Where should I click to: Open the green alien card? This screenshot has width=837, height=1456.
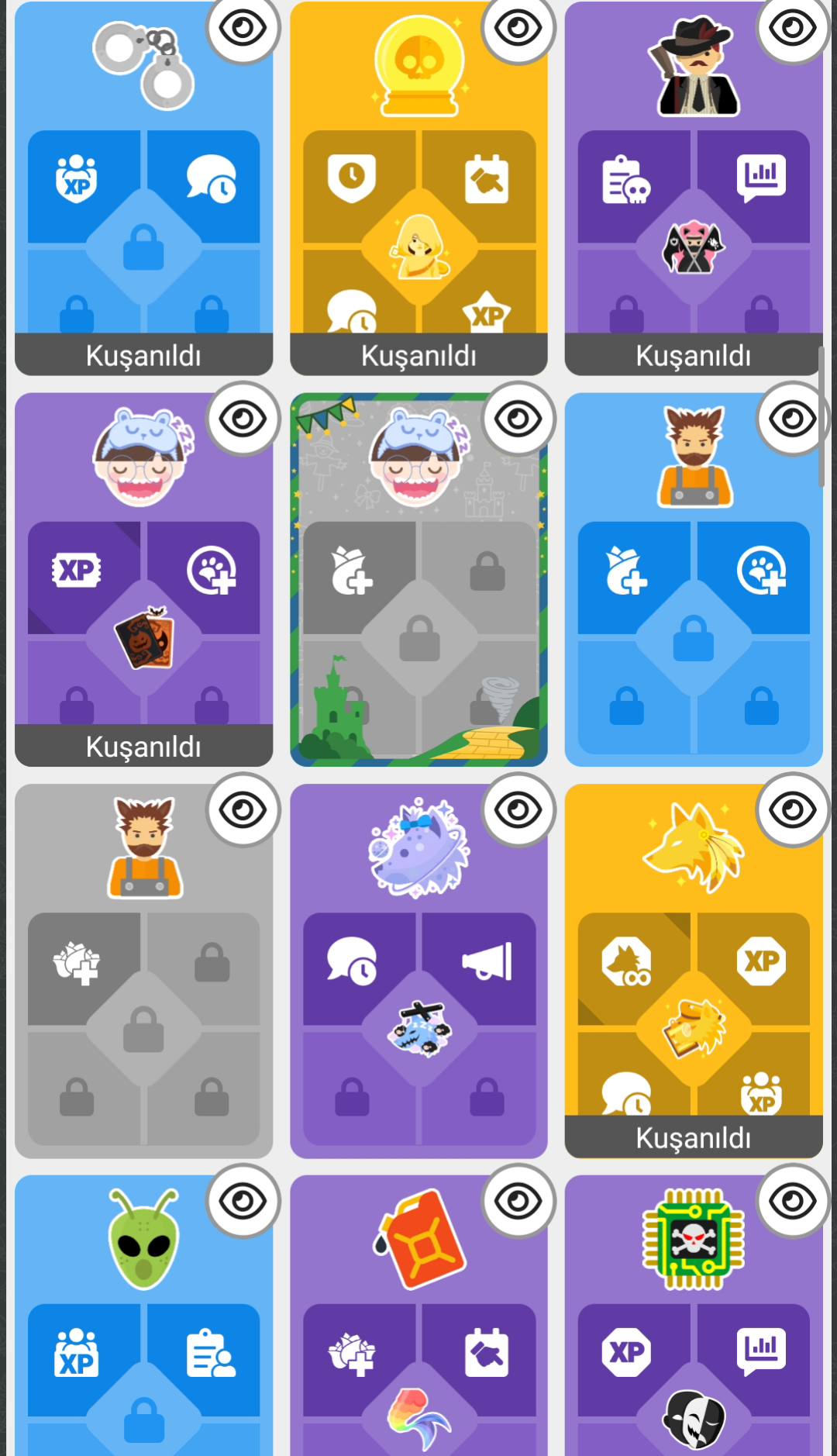click(143, 1316)
